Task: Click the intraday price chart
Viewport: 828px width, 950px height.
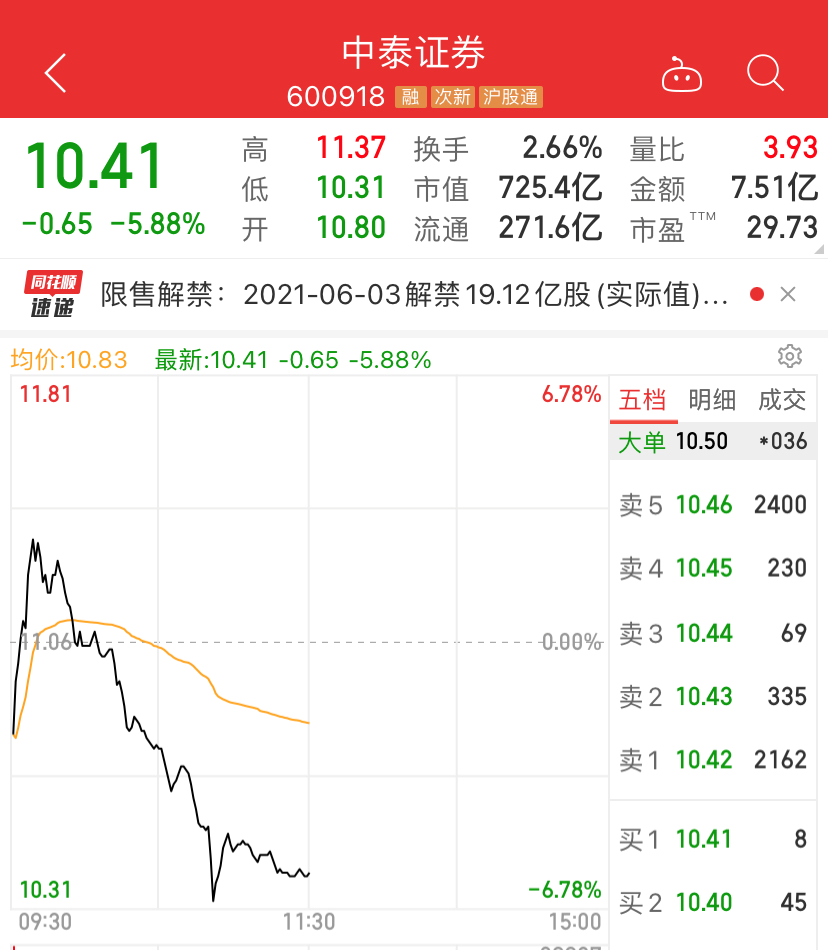Action: click(x=300, y=650)
